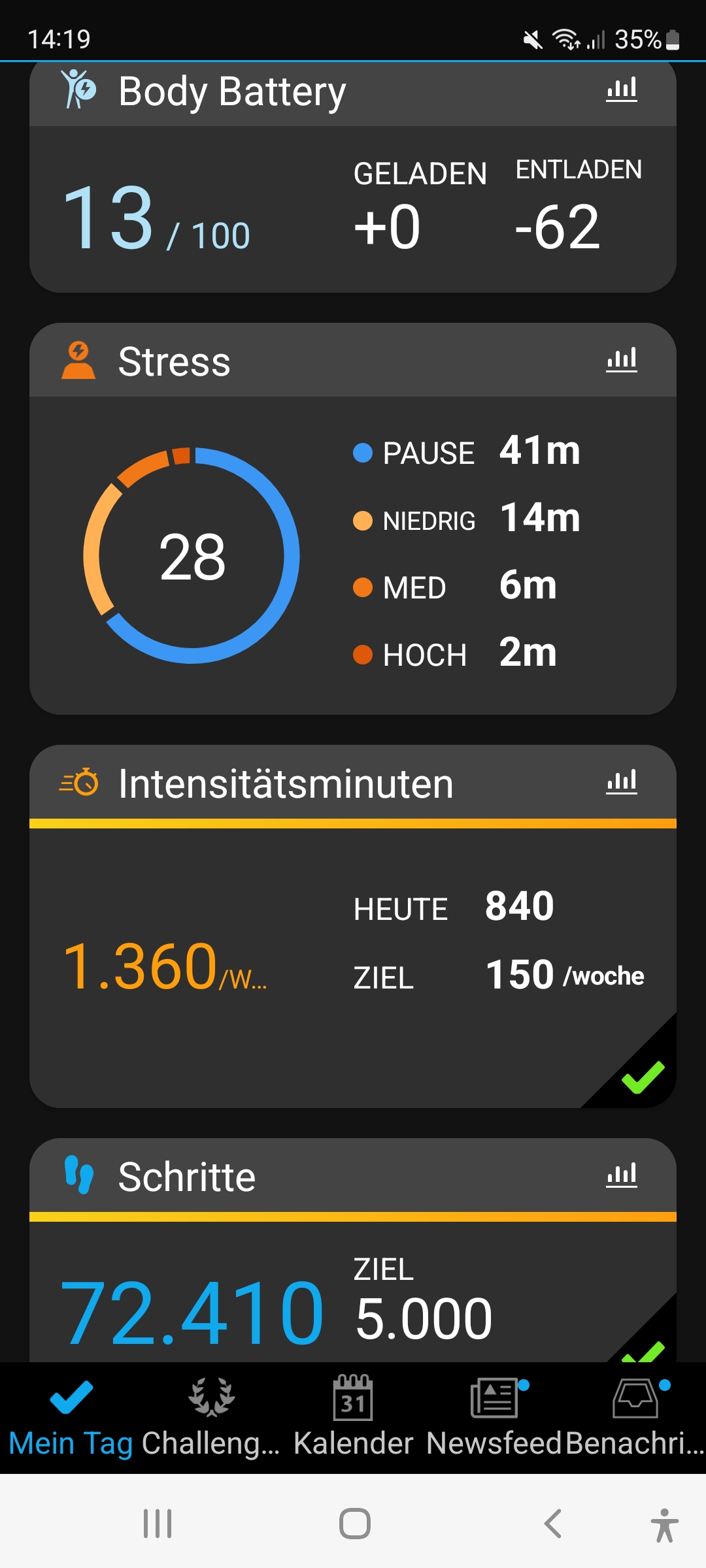This screenshot has height=1568, width=706.
Task: Open the Stress chart icon
Action: tap(621, 359)
